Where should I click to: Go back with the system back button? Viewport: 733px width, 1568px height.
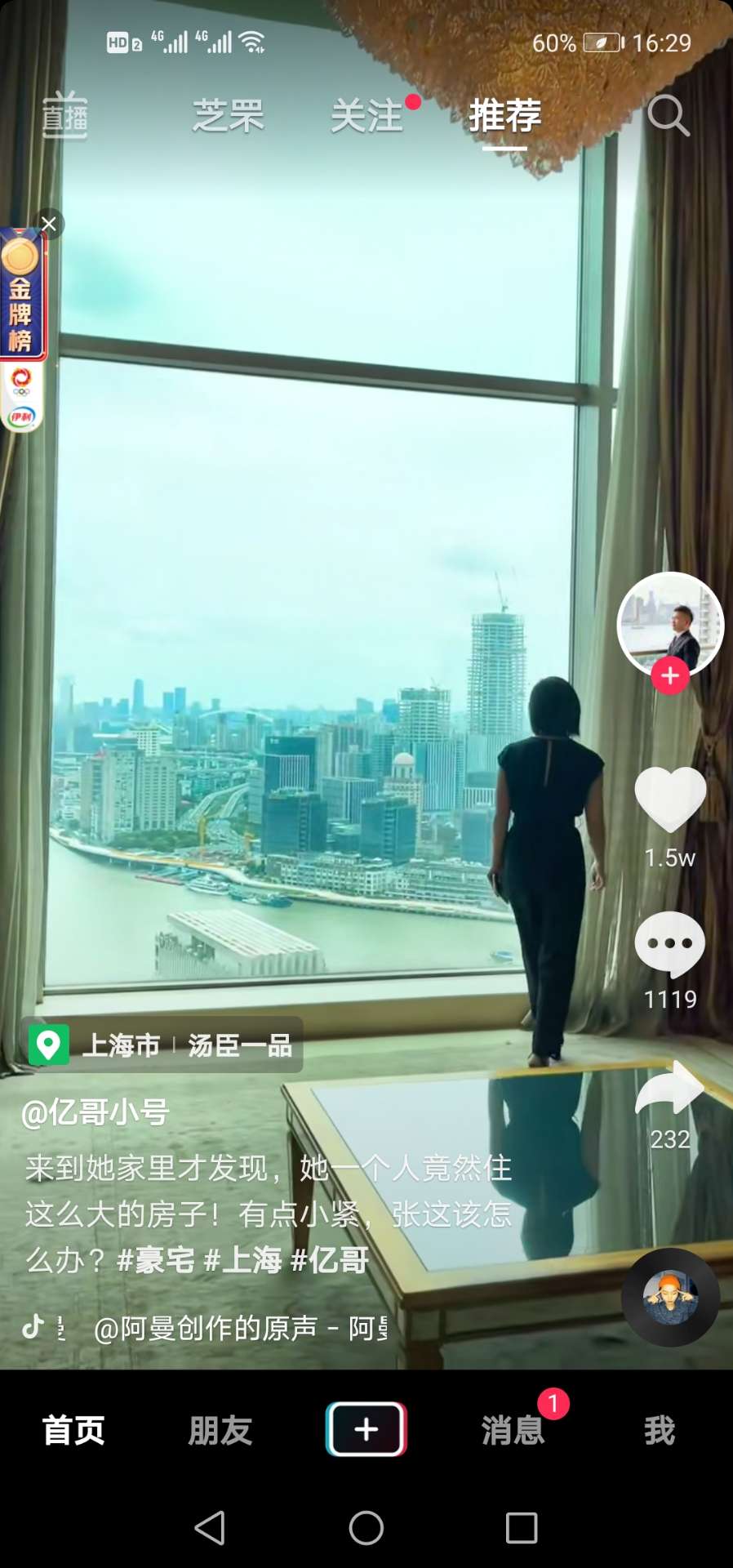(210, 1528)
